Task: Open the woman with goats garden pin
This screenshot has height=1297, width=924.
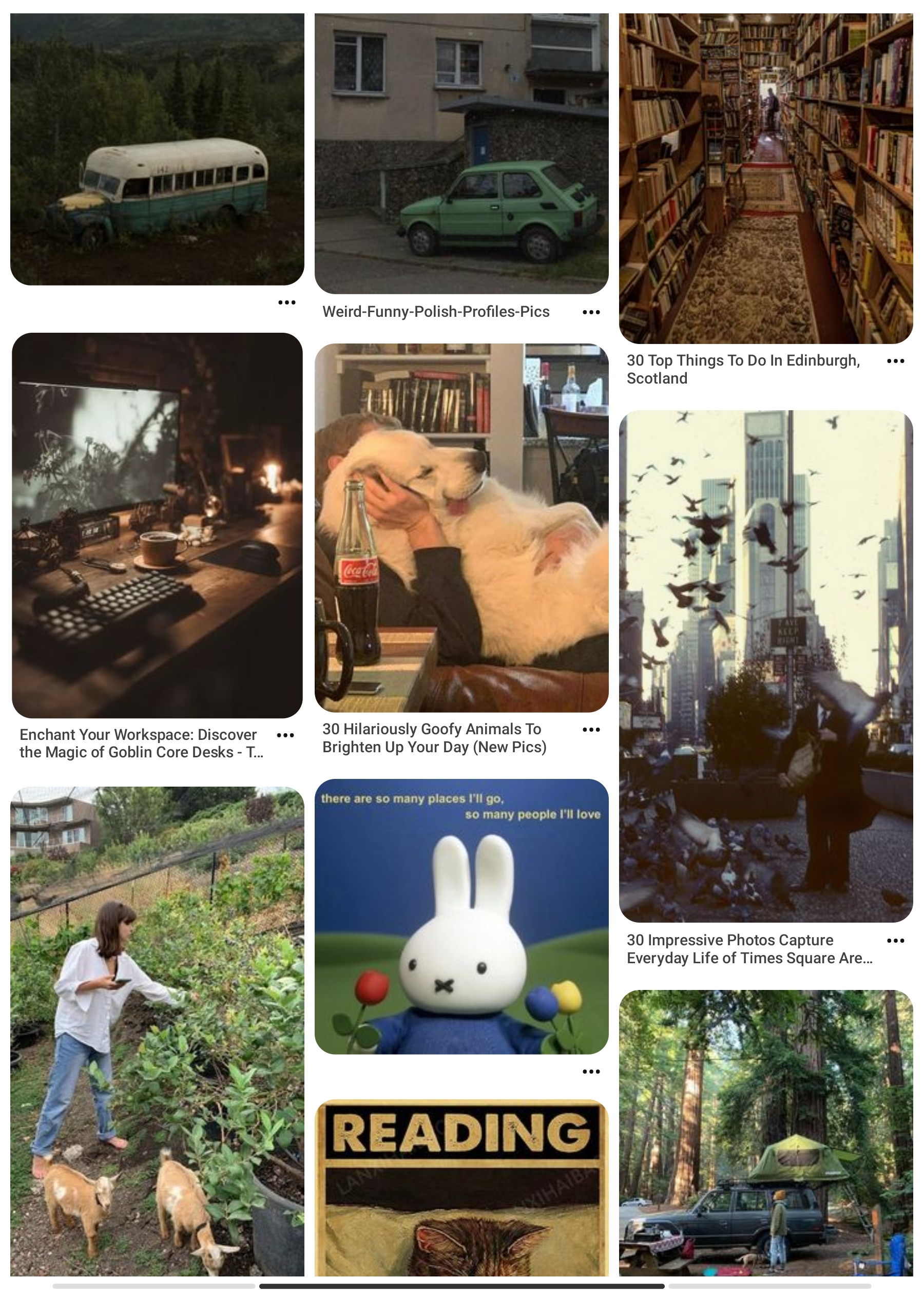Action: tap(157, 1030)
